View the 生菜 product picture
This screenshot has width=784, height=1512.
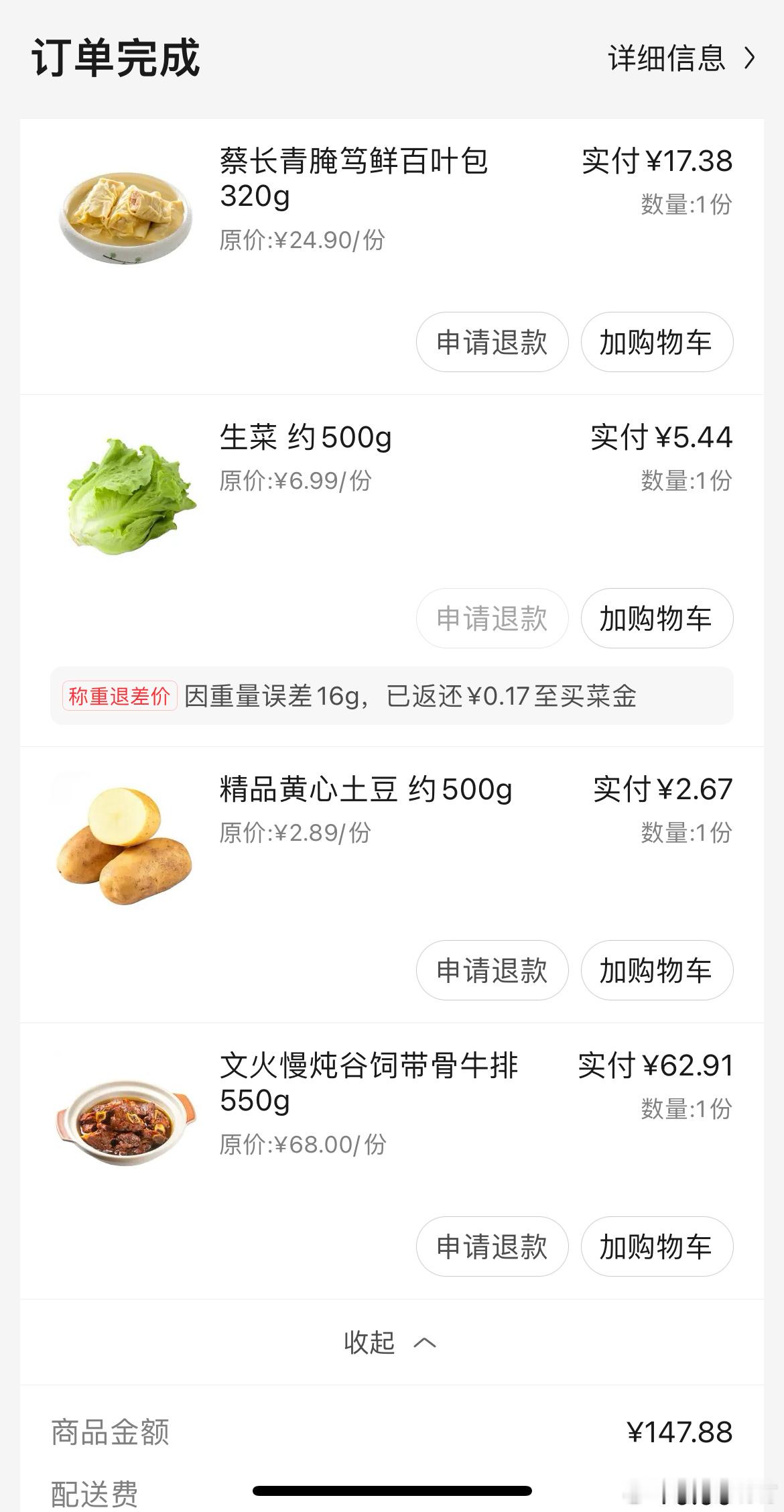[130, 496]
